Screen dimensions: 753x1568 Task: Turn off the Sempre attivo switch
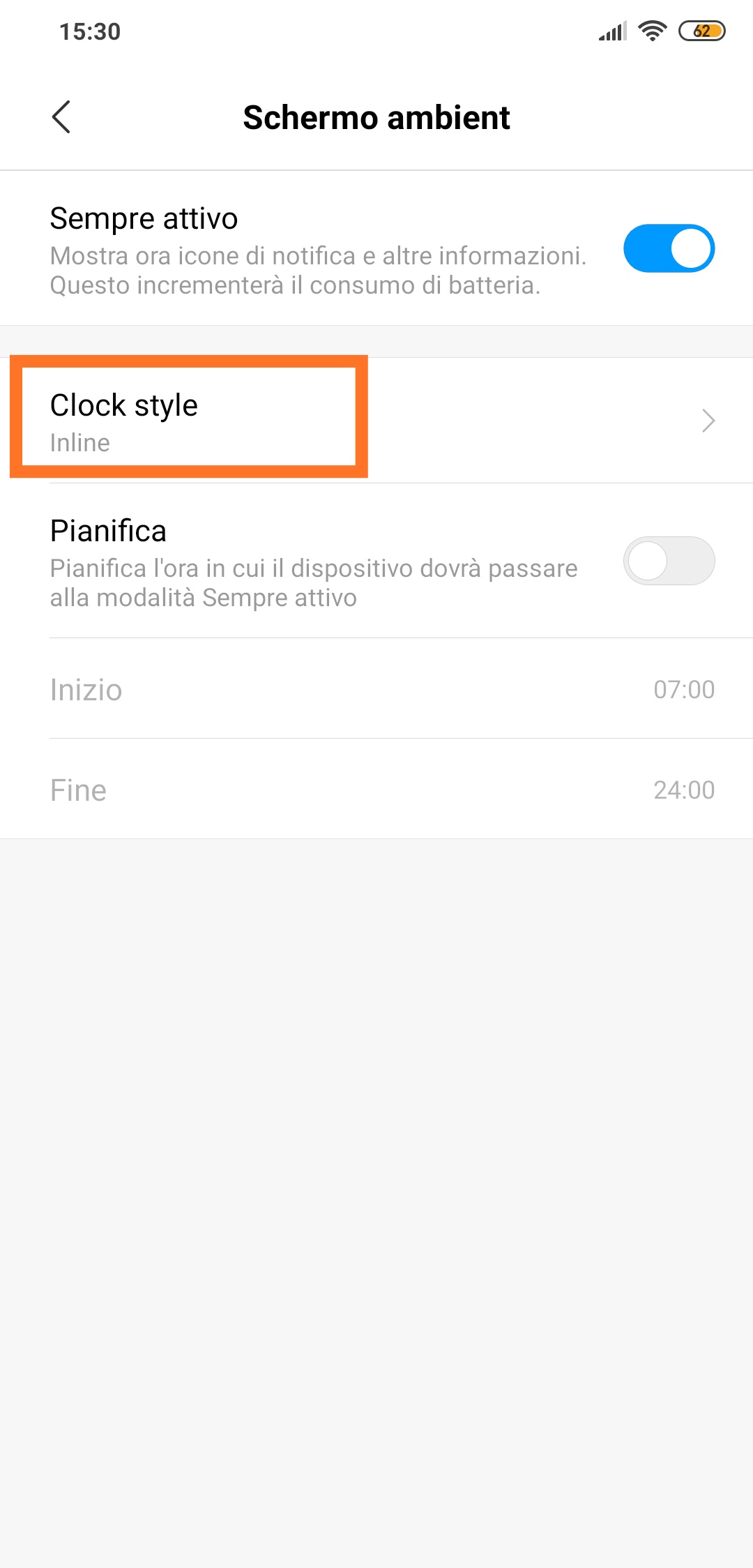pyautogui.click(x=669, y=248)
